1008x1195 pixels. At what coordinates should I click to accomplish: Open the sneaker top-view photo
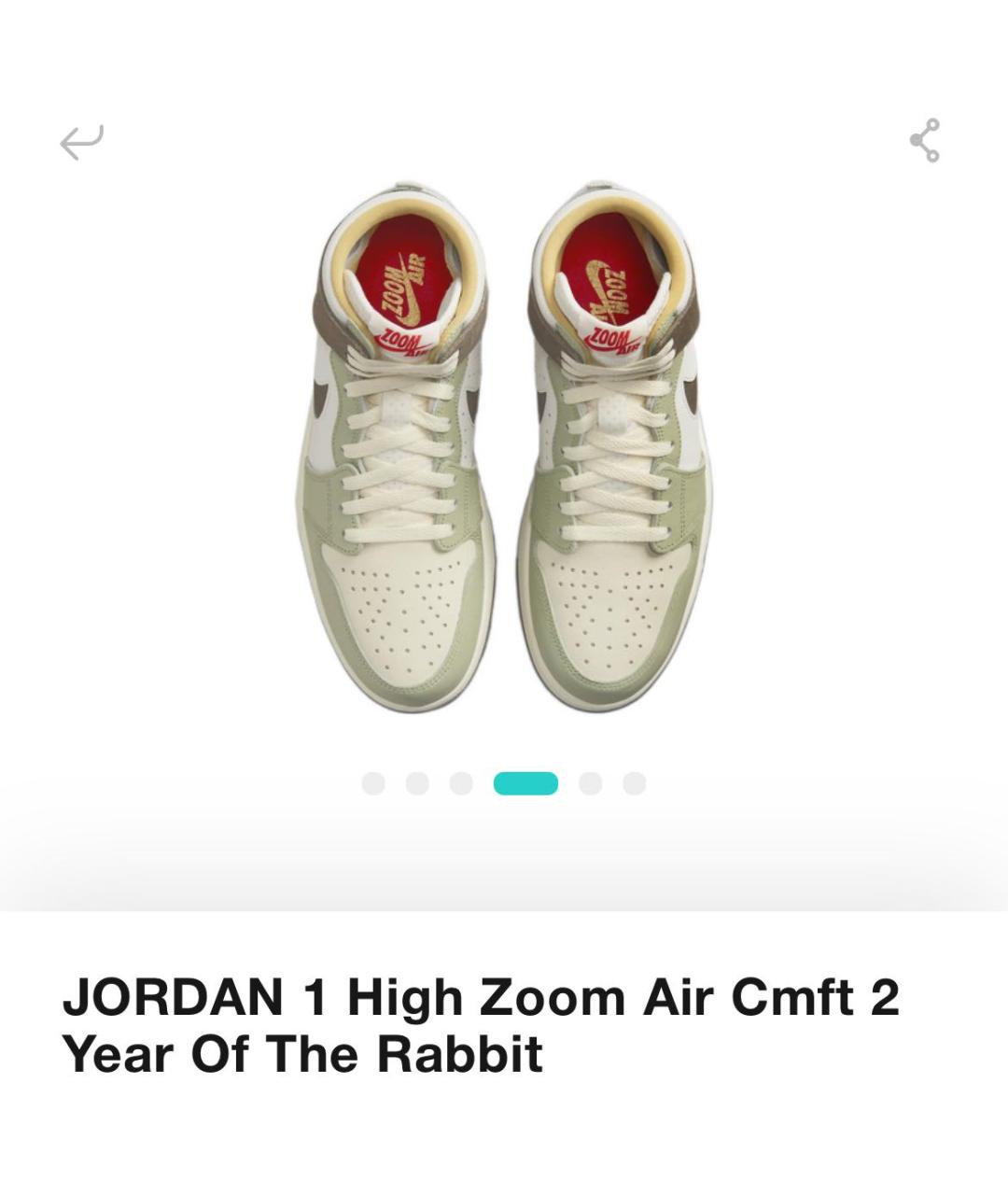coord(504,448)
